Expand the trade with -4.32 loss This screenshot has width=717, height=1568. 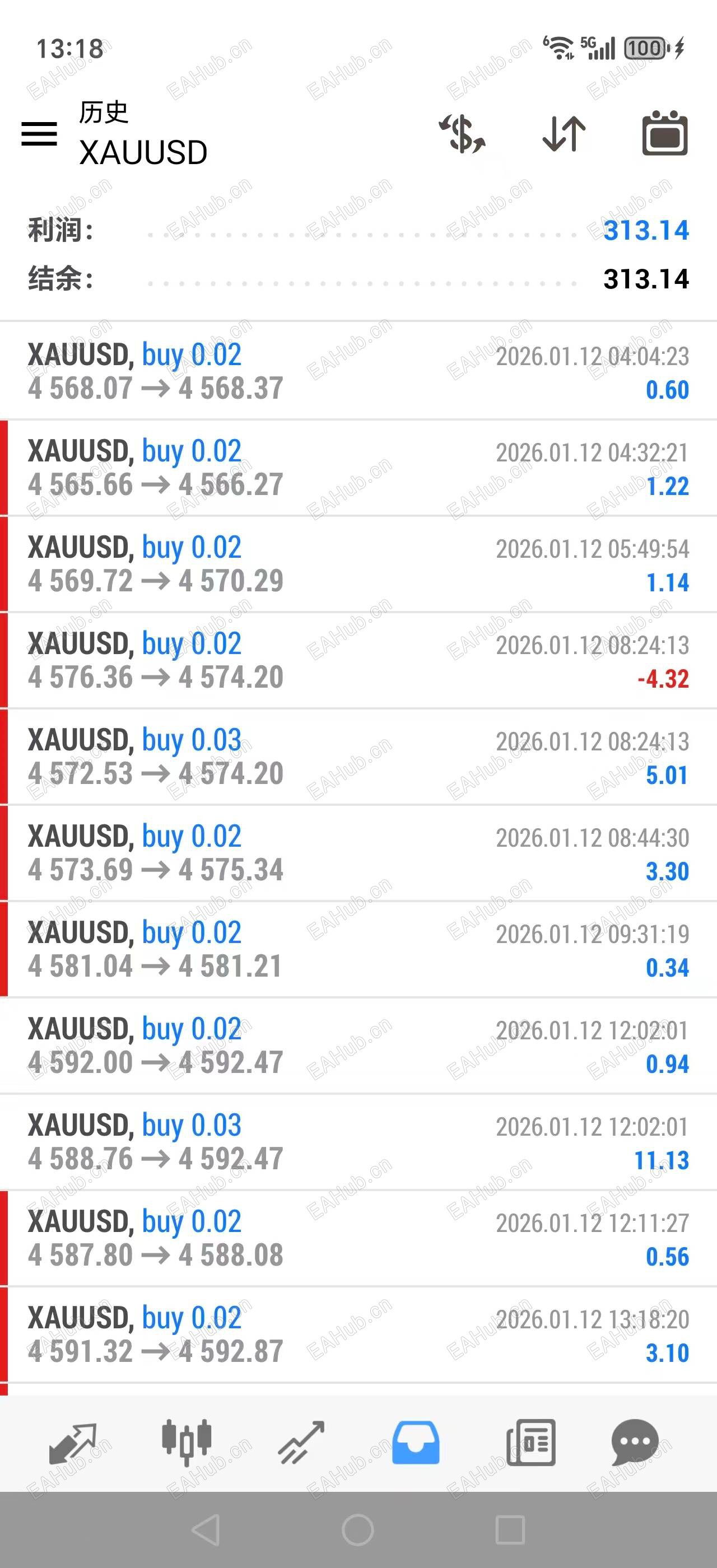click(x=358, y=660)
